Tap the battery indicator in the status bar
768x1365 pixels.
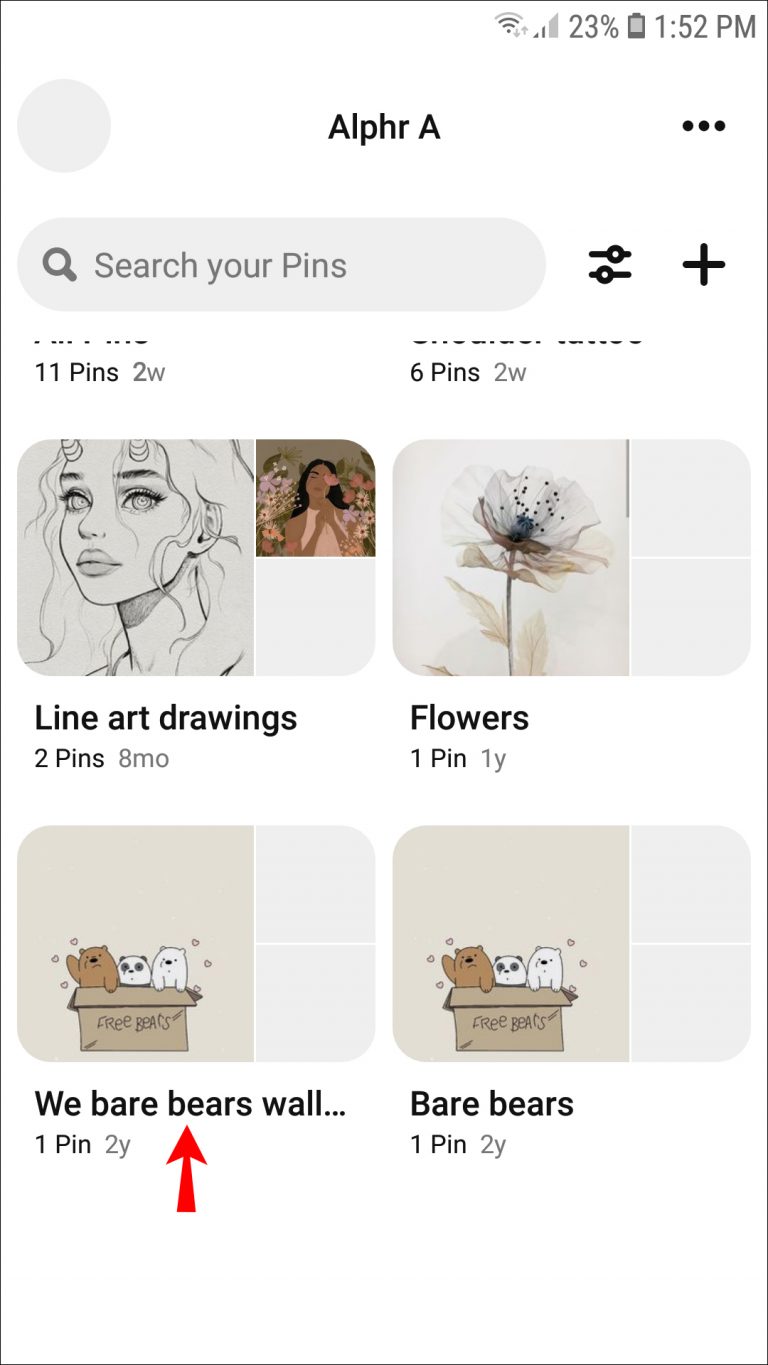point(637,27)
